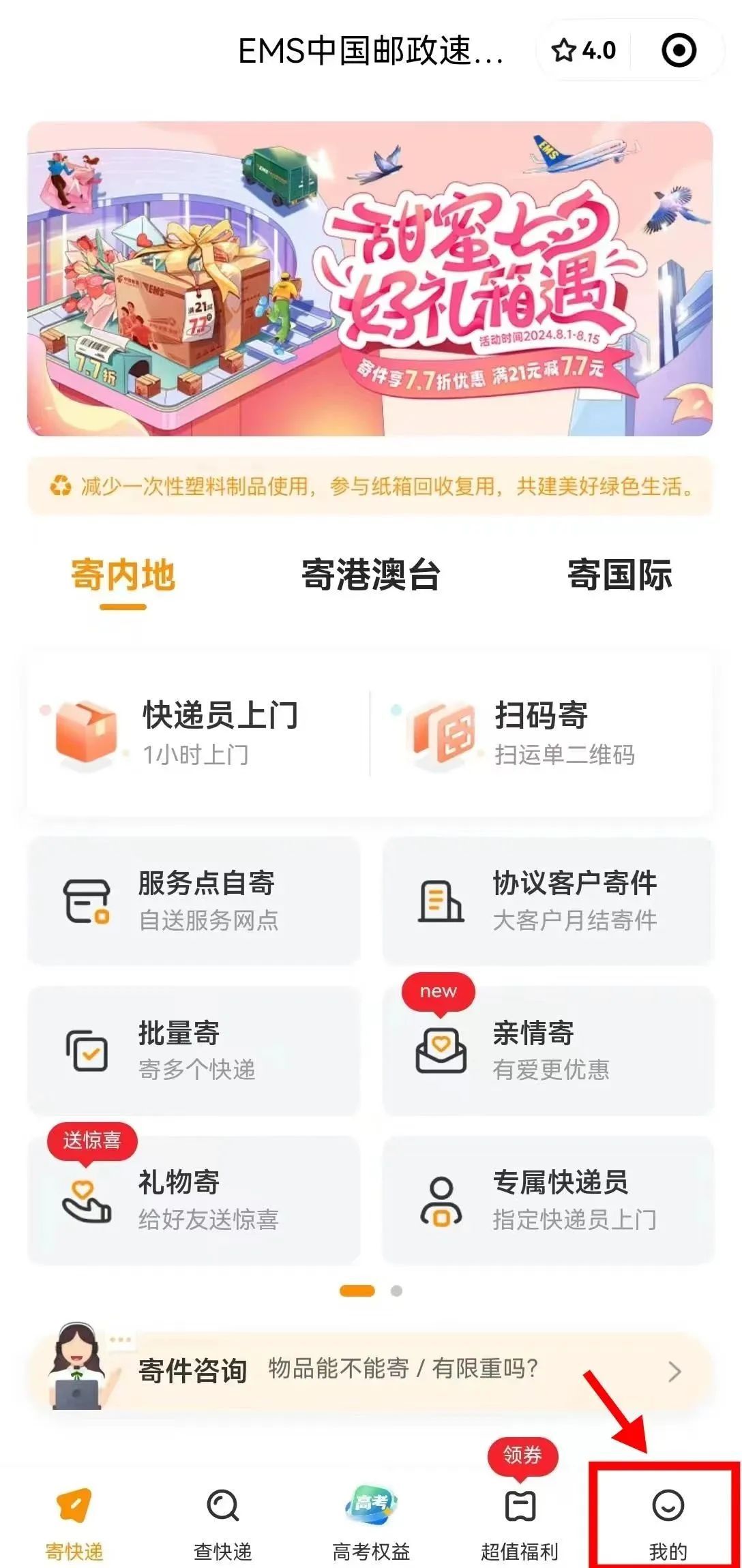
Task: Open the 甜蜜七夕 promotion banner
Action: [x=370, y=279]
